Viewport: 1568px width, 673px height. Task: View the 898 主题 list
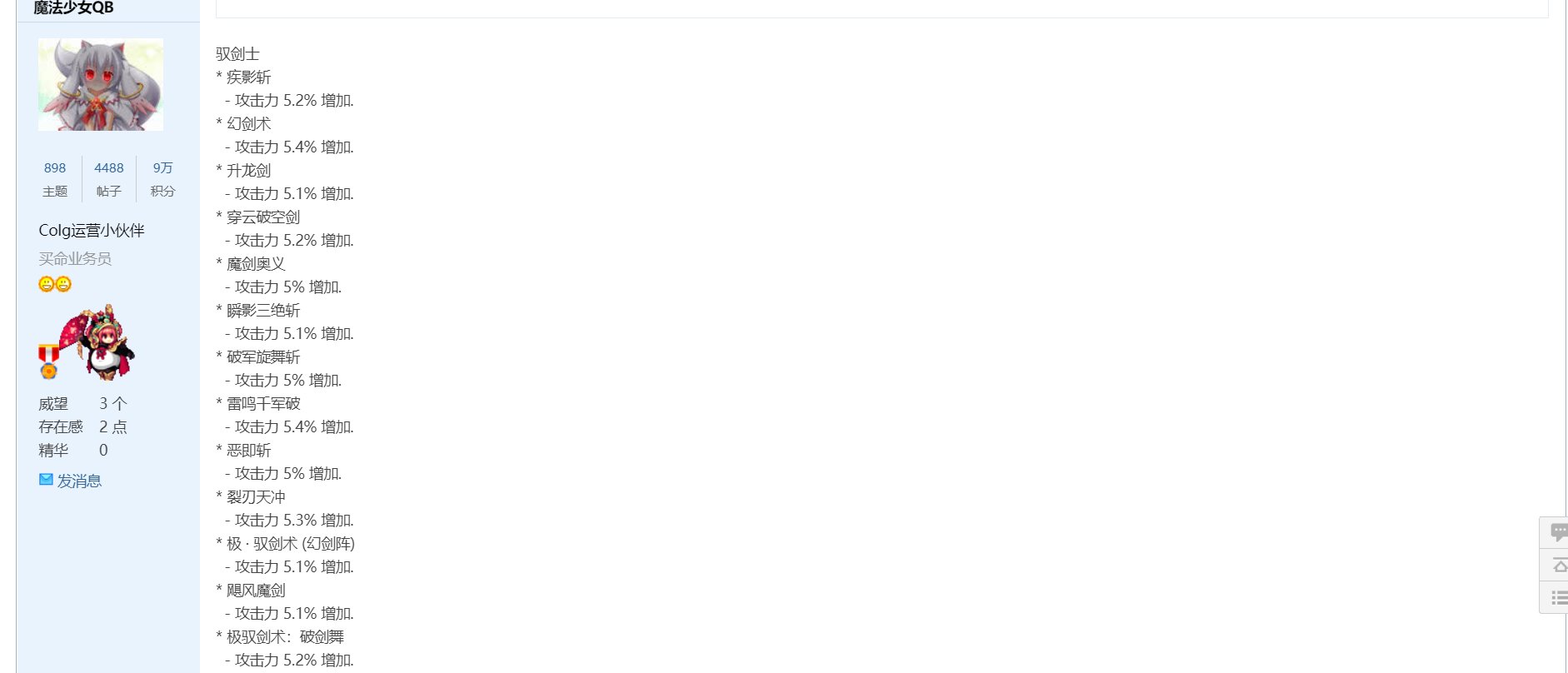coord(55,178)
